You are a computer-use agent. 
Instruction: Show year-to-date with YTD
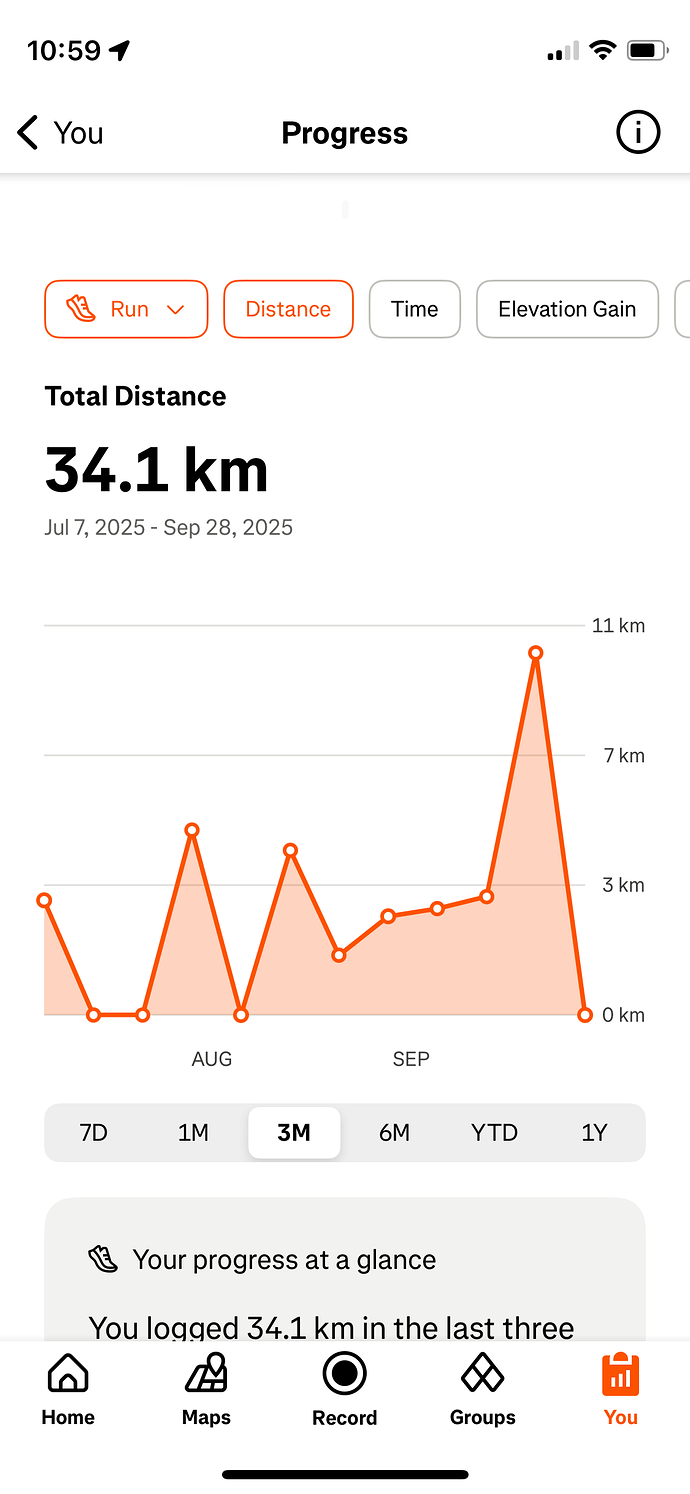coord(494,1133)
